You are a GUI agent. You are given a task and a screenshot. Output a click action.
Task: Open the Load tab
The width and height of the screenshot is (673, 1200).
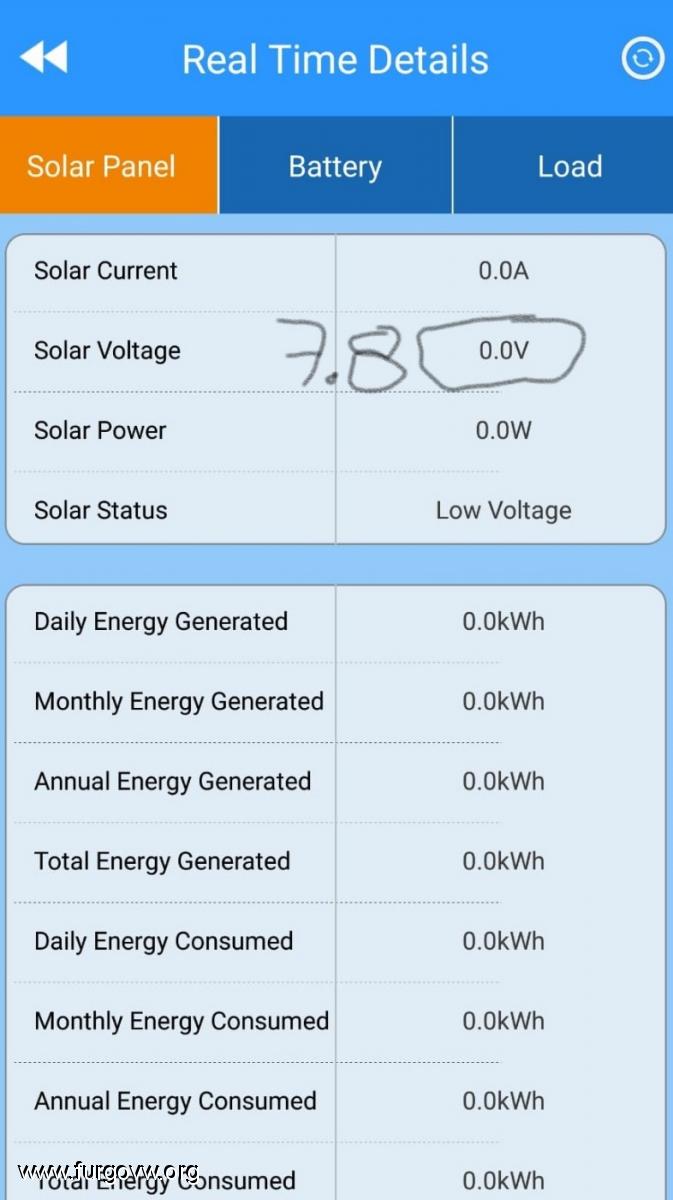pyautogui.click(x=564, y=165)
